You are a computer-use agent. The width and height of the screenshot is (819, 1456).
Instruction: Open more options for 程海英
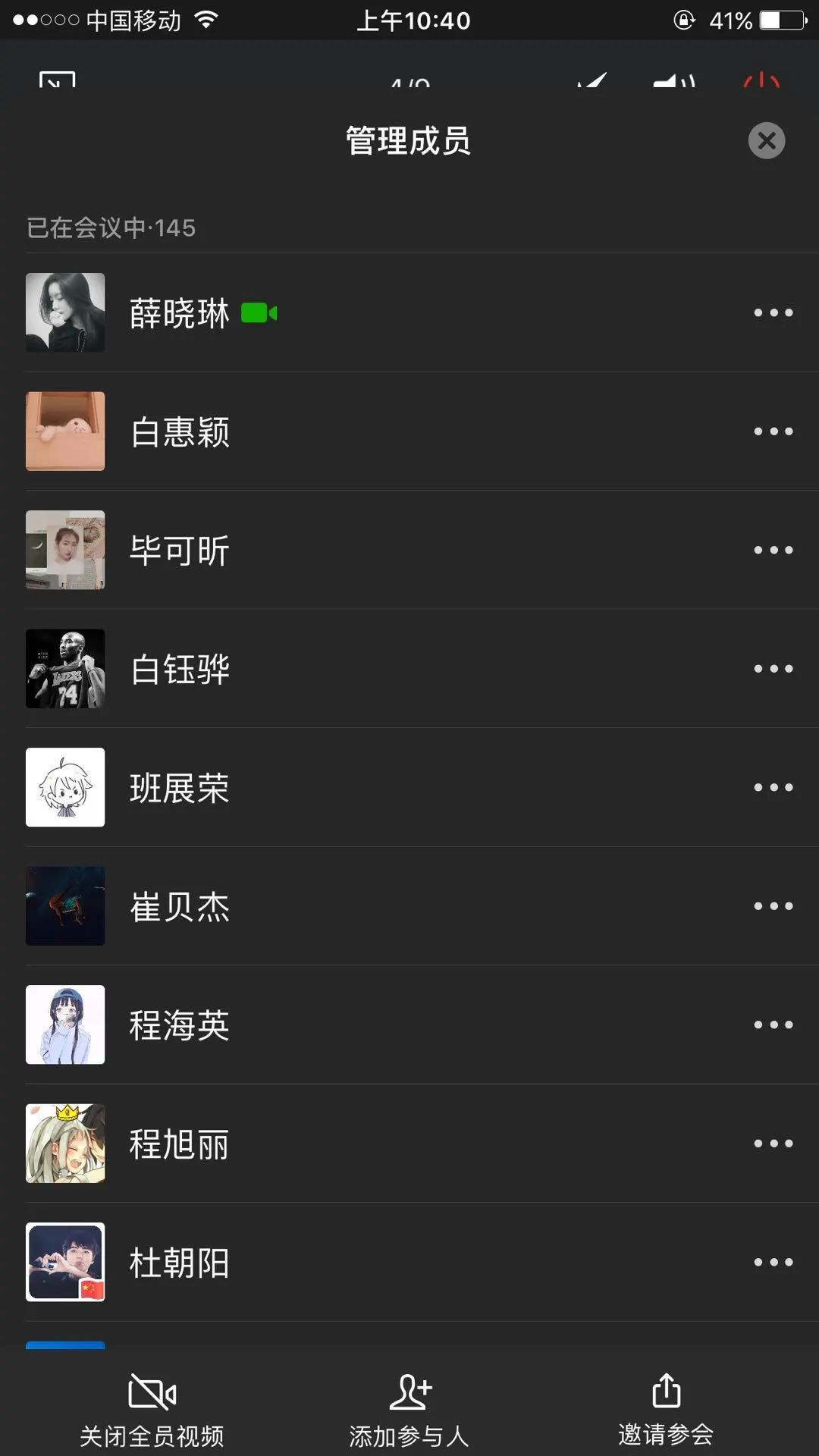(x=773, y=1025)
